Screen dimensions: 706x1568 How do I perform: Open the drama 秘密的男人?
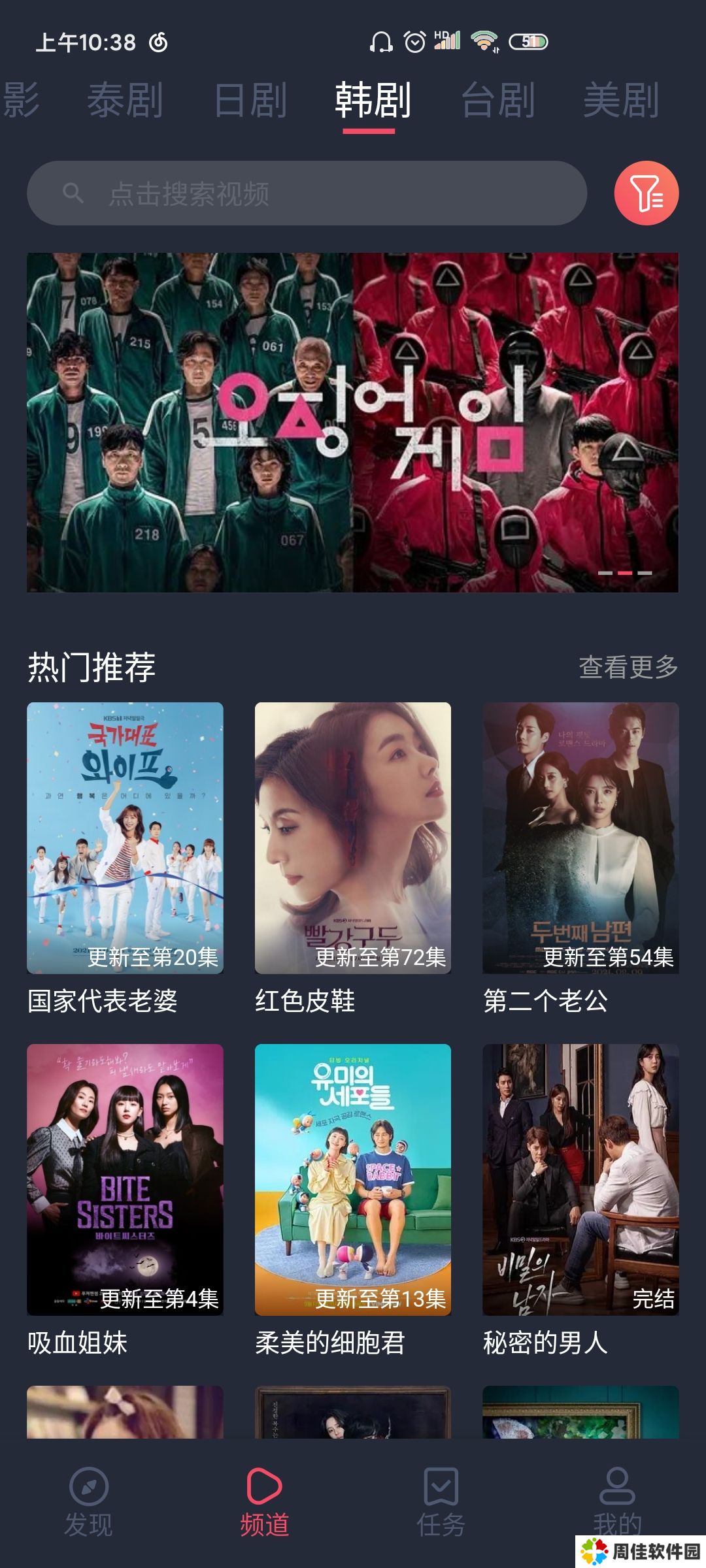[580, 1179]
